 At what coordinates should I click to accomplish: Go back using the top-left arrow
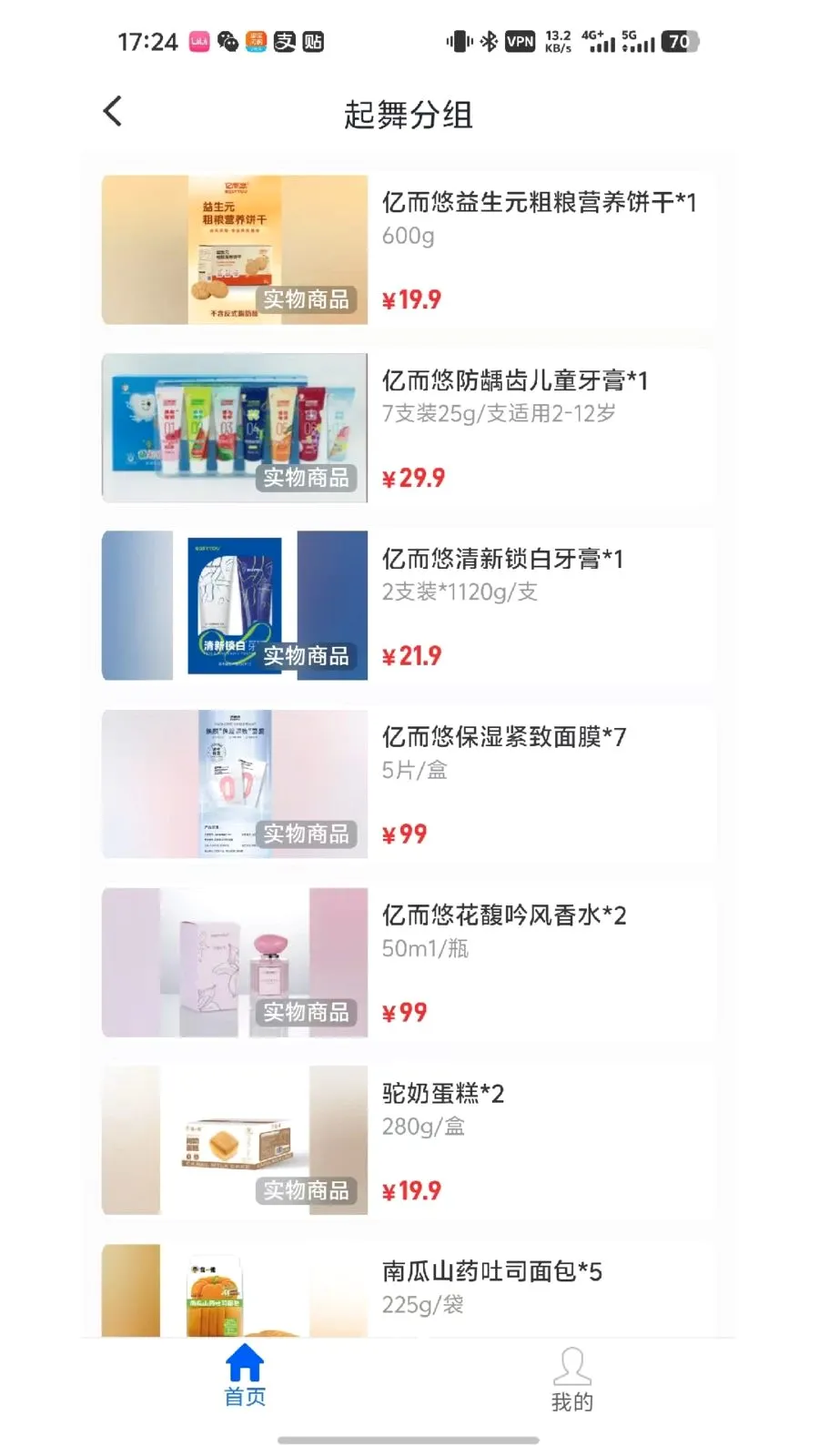click(x=113, y=112)
